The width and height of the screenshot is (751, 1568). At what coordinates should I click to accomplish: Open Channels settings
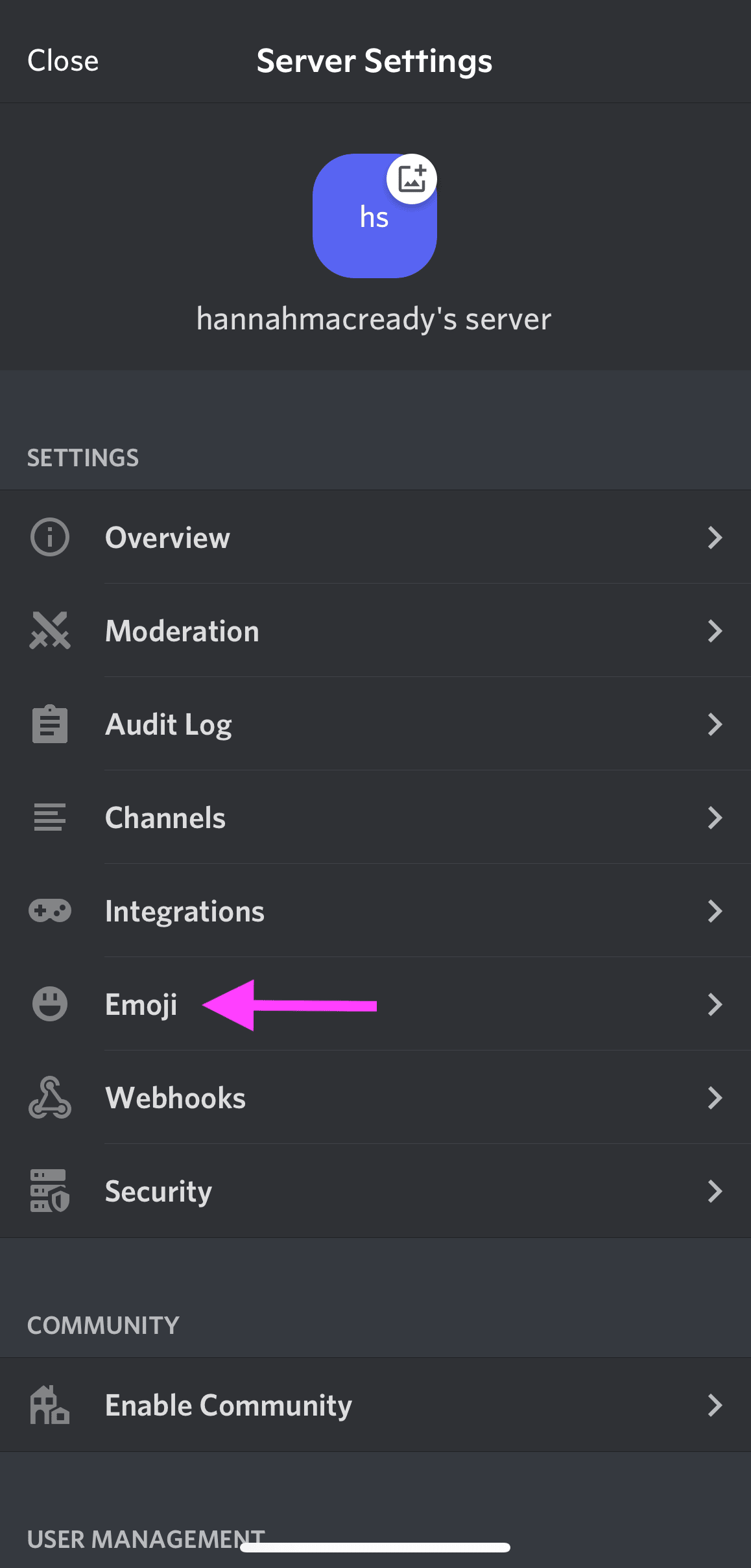click(375, 817)
